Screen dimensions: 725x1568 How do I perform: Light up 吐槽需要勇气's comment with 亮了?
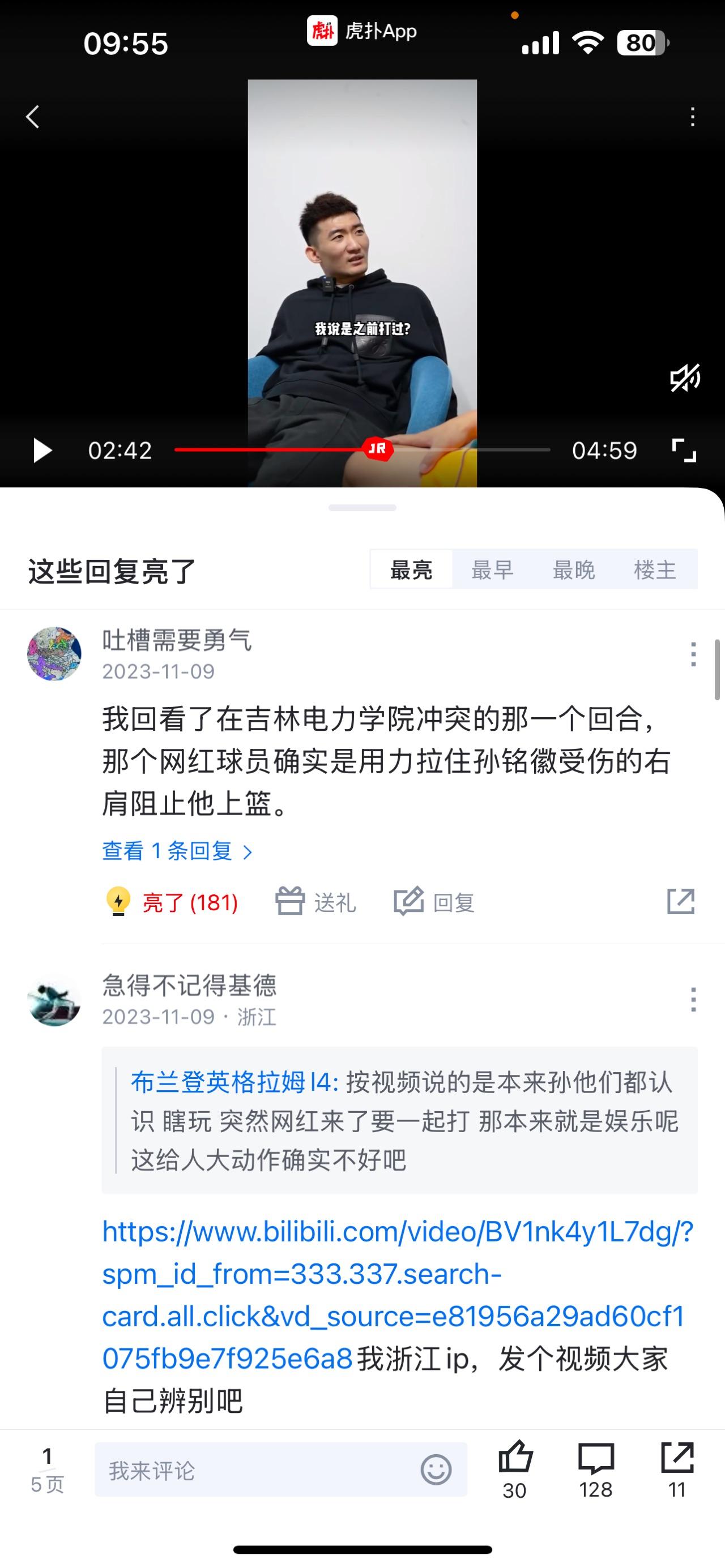coord(172,902)
